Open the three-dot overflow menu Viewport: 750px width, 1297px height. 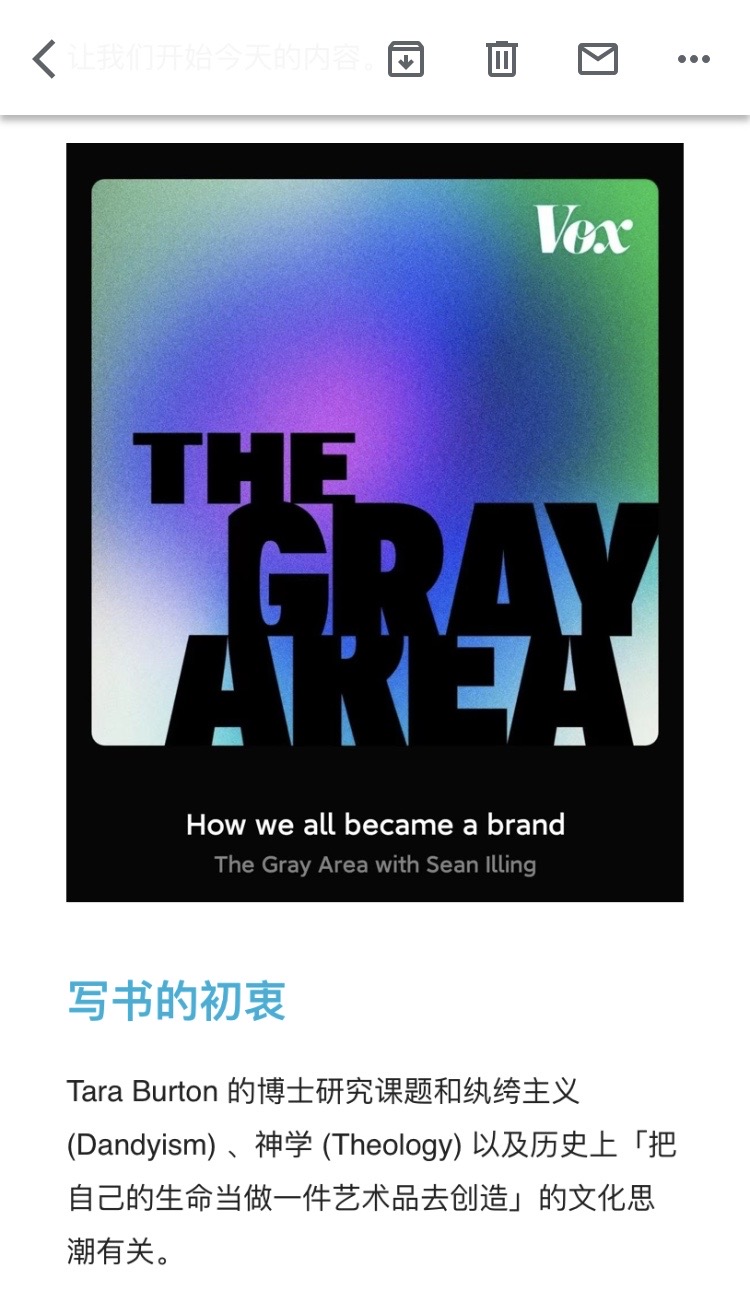[694, 59]
